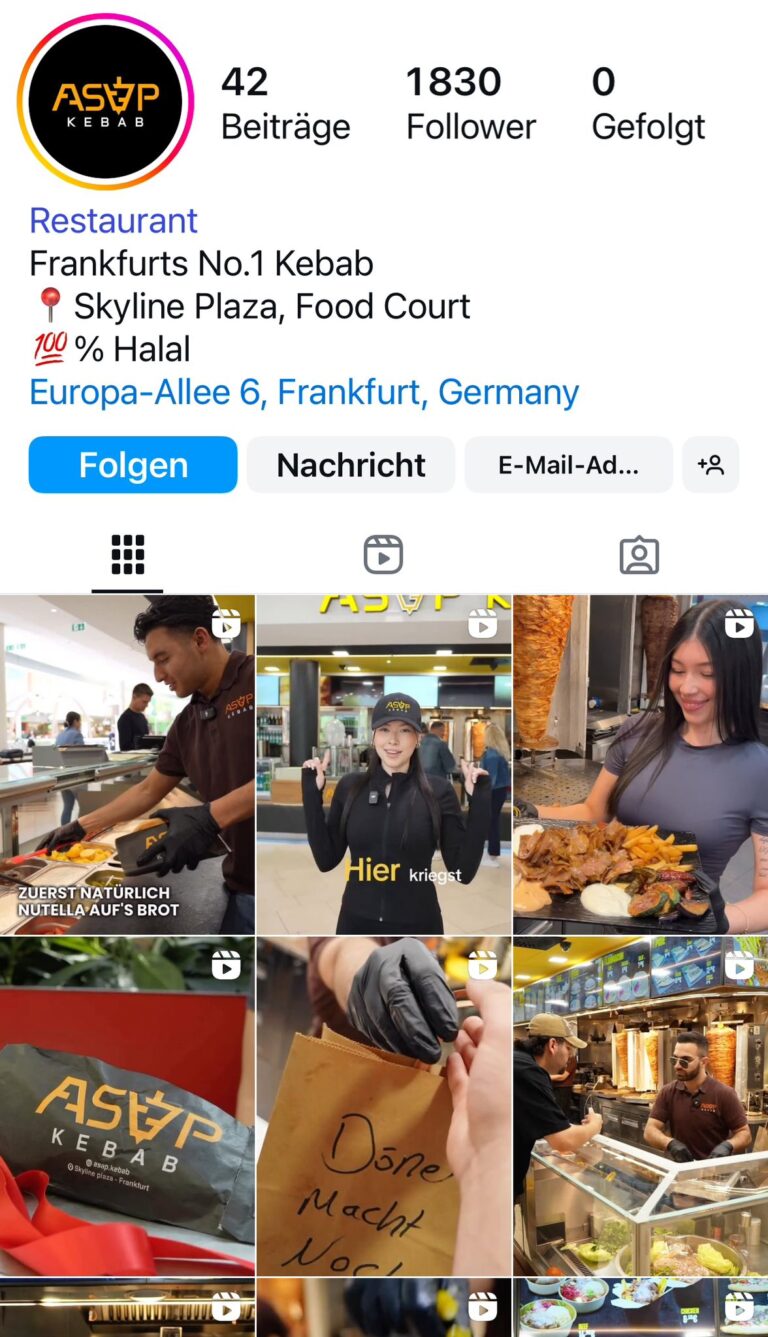Screen dimensions: 768x1337
Task: Open ASAP Kebab's story from profile picture
Action: tap(105, 102)
